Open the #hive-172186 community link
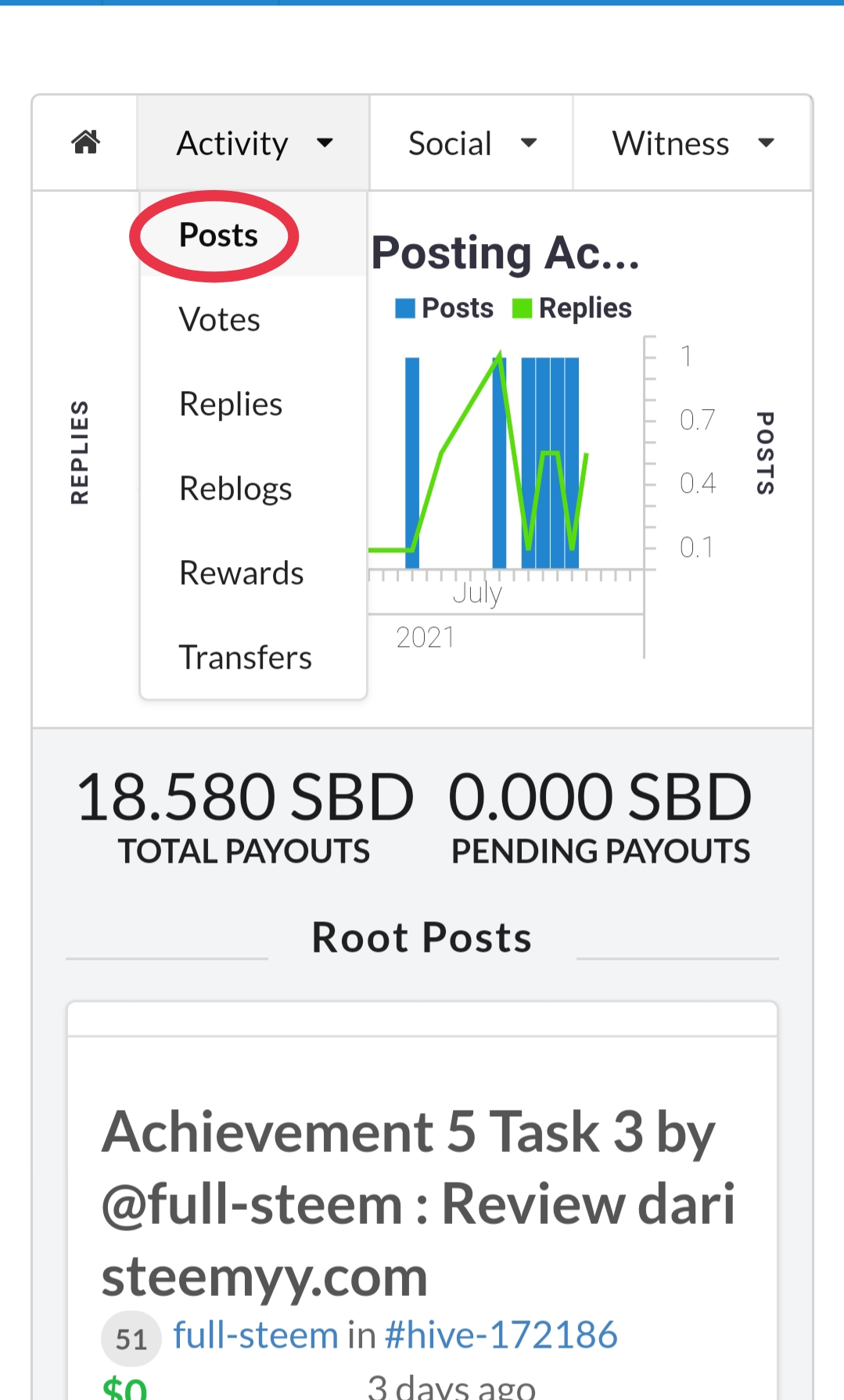This screenshot has height=1400, width=844. (x=501, y=1334)
